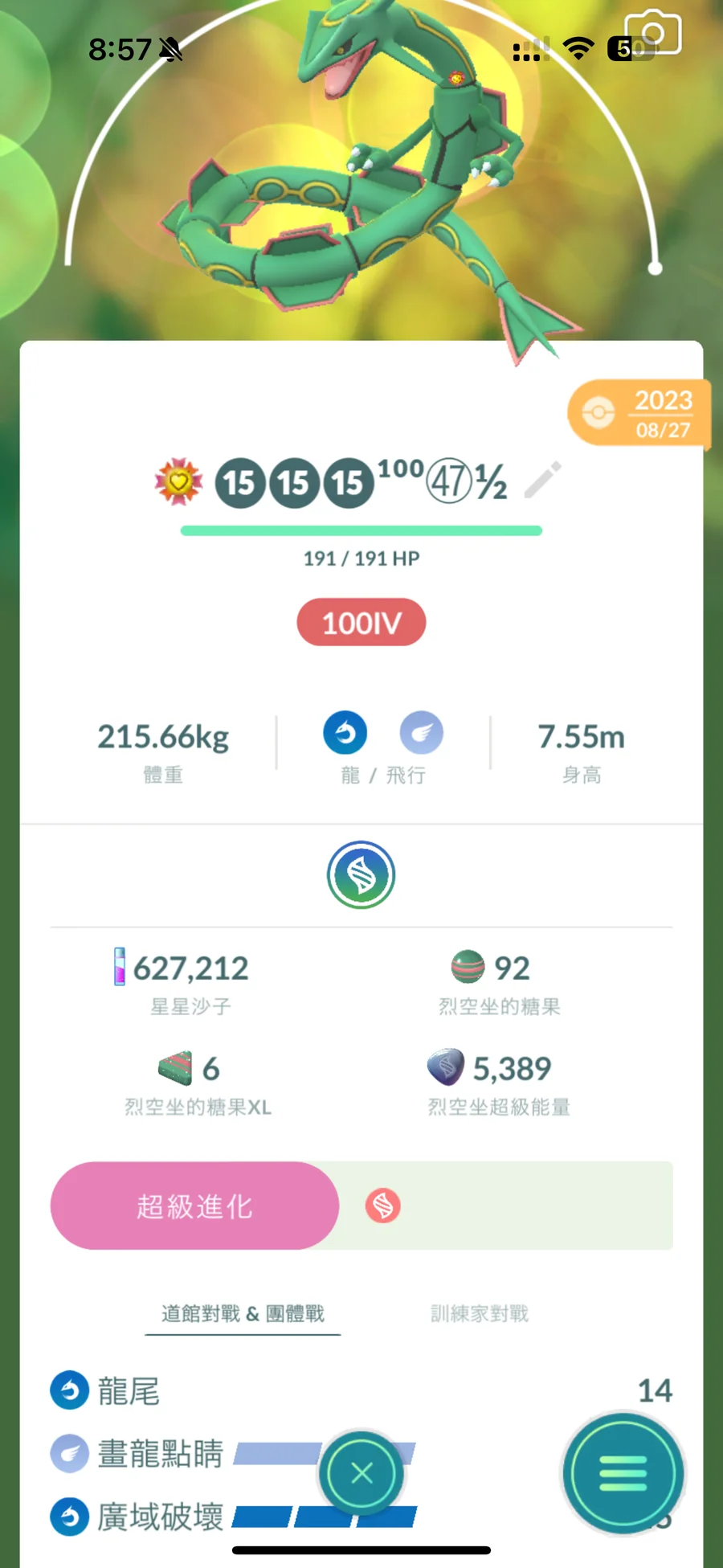Close the Pokémon details with X button

click(x=361, y=1473)
